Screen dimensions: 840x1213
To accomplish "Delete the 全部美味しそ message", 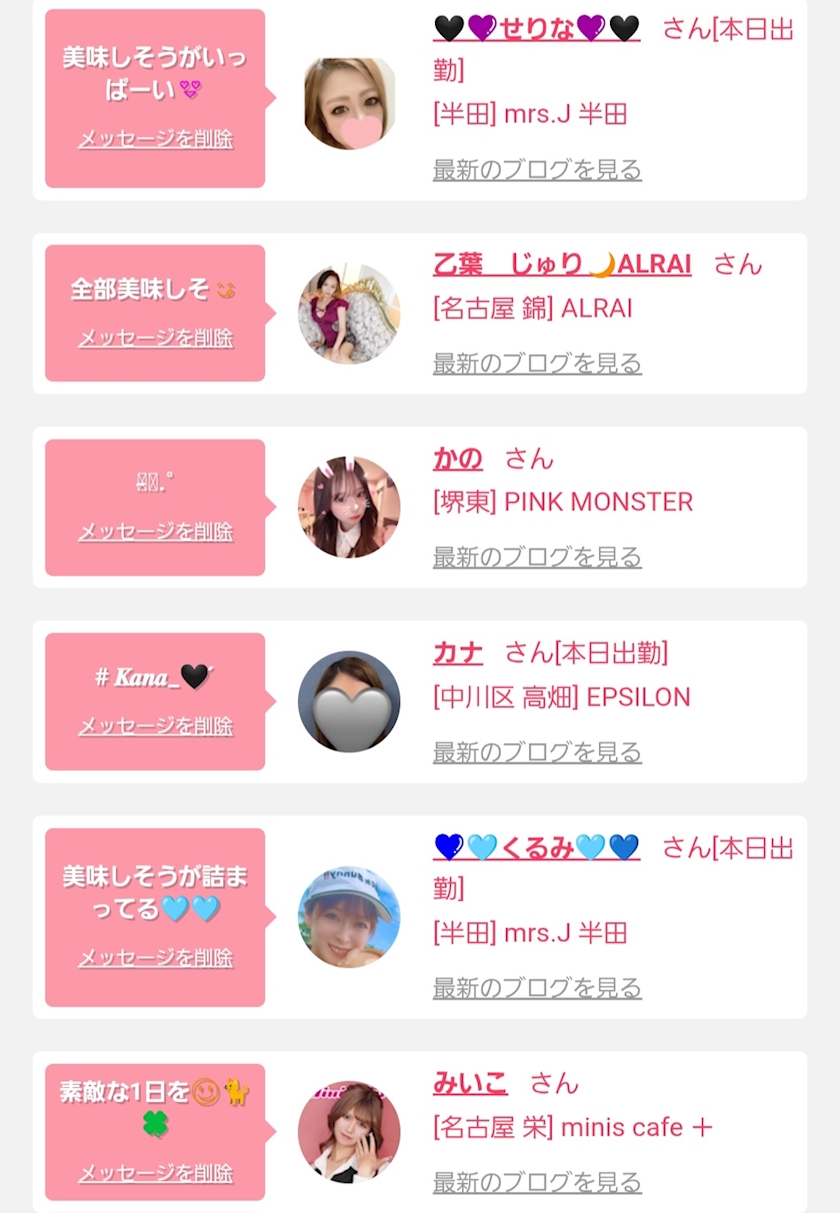I will point(155,338).
